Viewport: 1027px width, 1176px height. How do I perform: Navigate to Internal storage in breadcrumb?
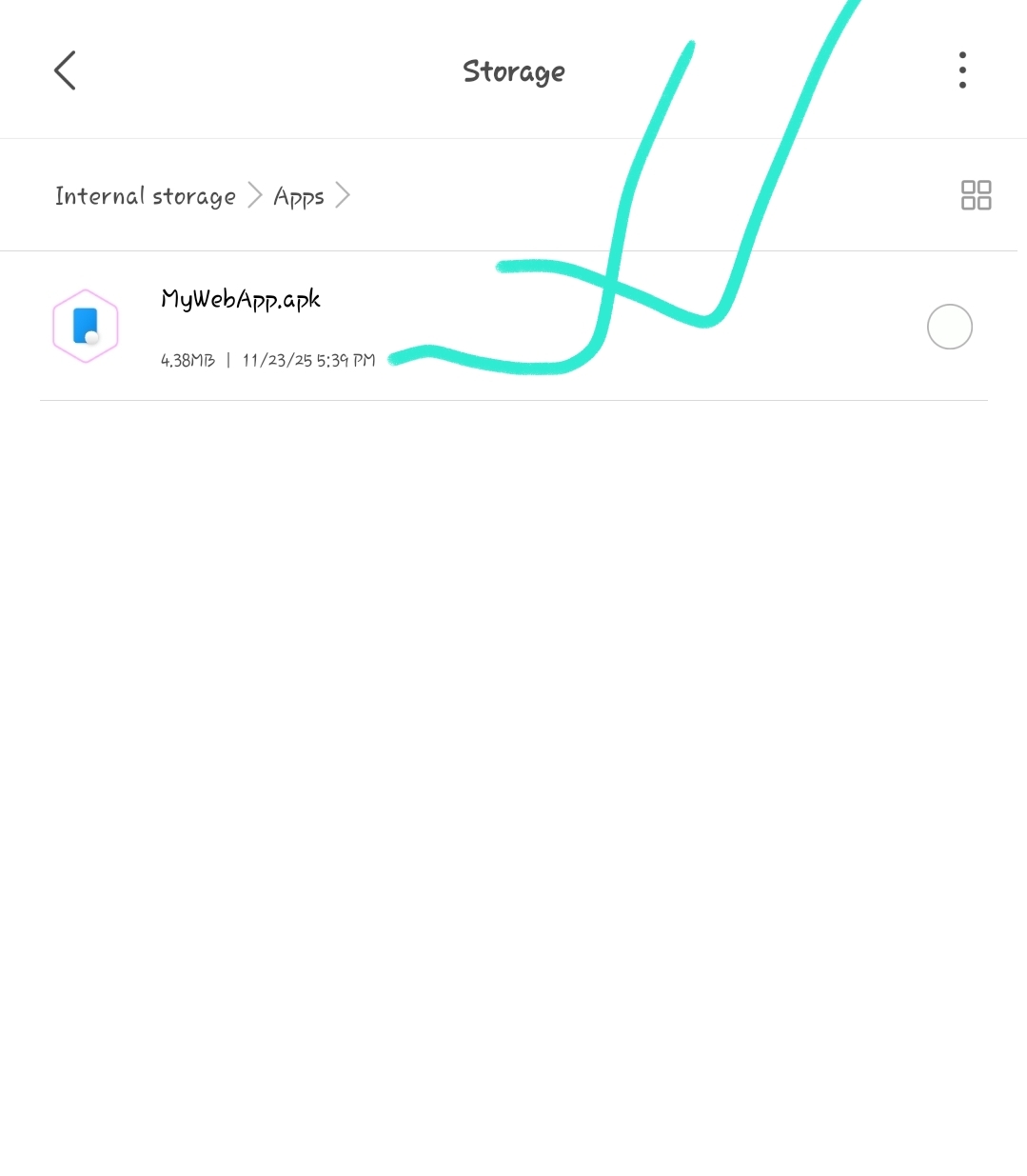tap(146, 196)
